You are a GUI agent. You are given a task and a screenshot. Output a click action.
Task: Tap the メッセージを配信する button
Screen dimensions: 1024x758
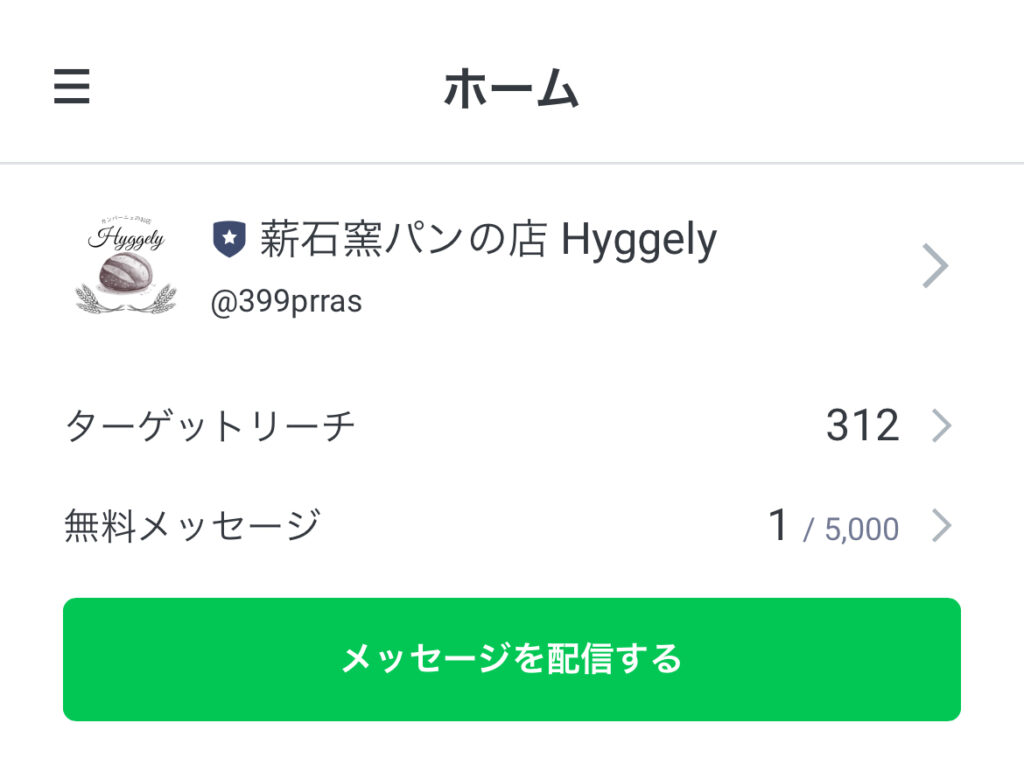pos(511,659)
